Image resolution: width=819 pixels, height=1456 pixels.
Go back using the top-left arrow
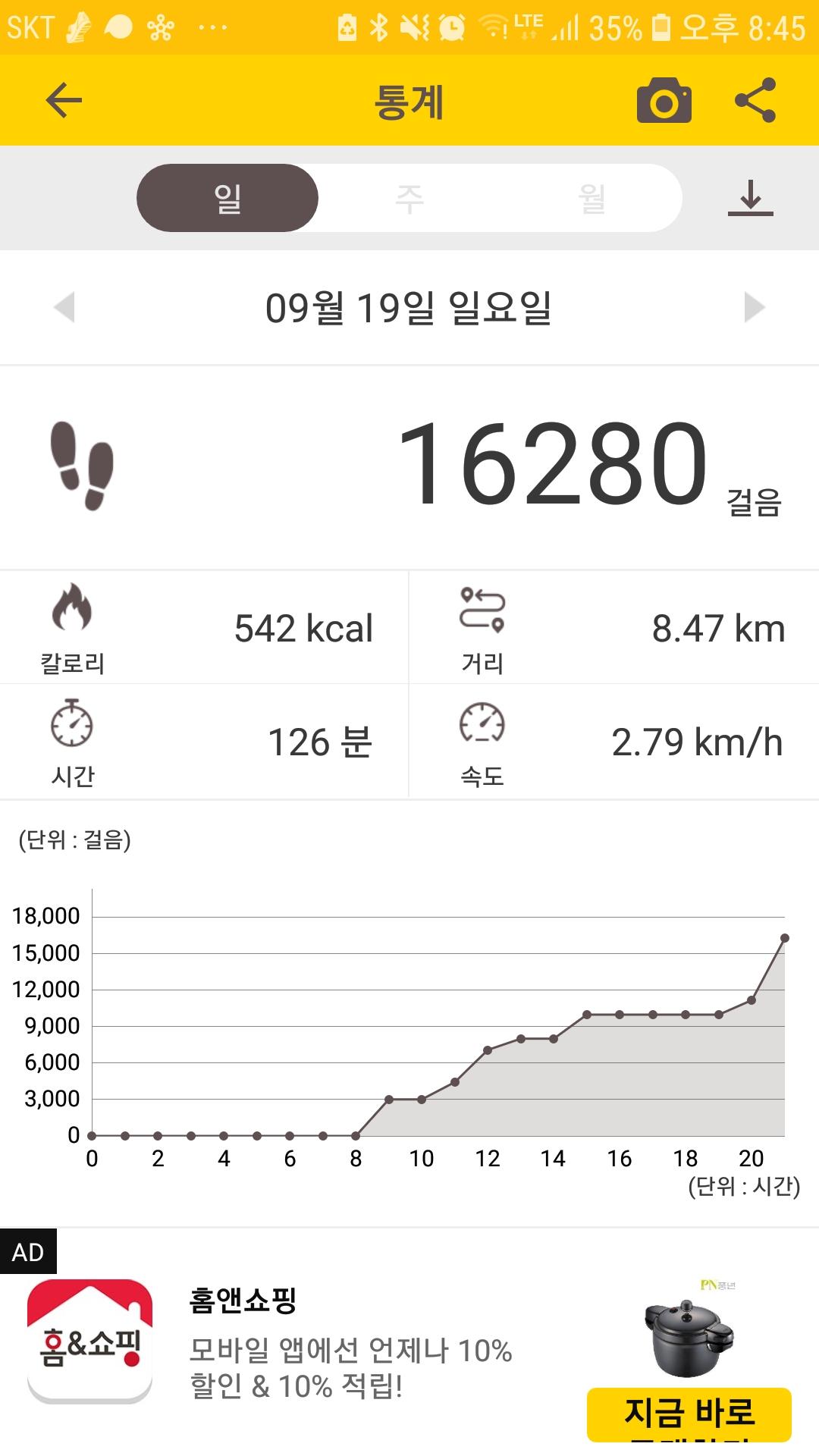pyautogui.click(x=64, y=100)
